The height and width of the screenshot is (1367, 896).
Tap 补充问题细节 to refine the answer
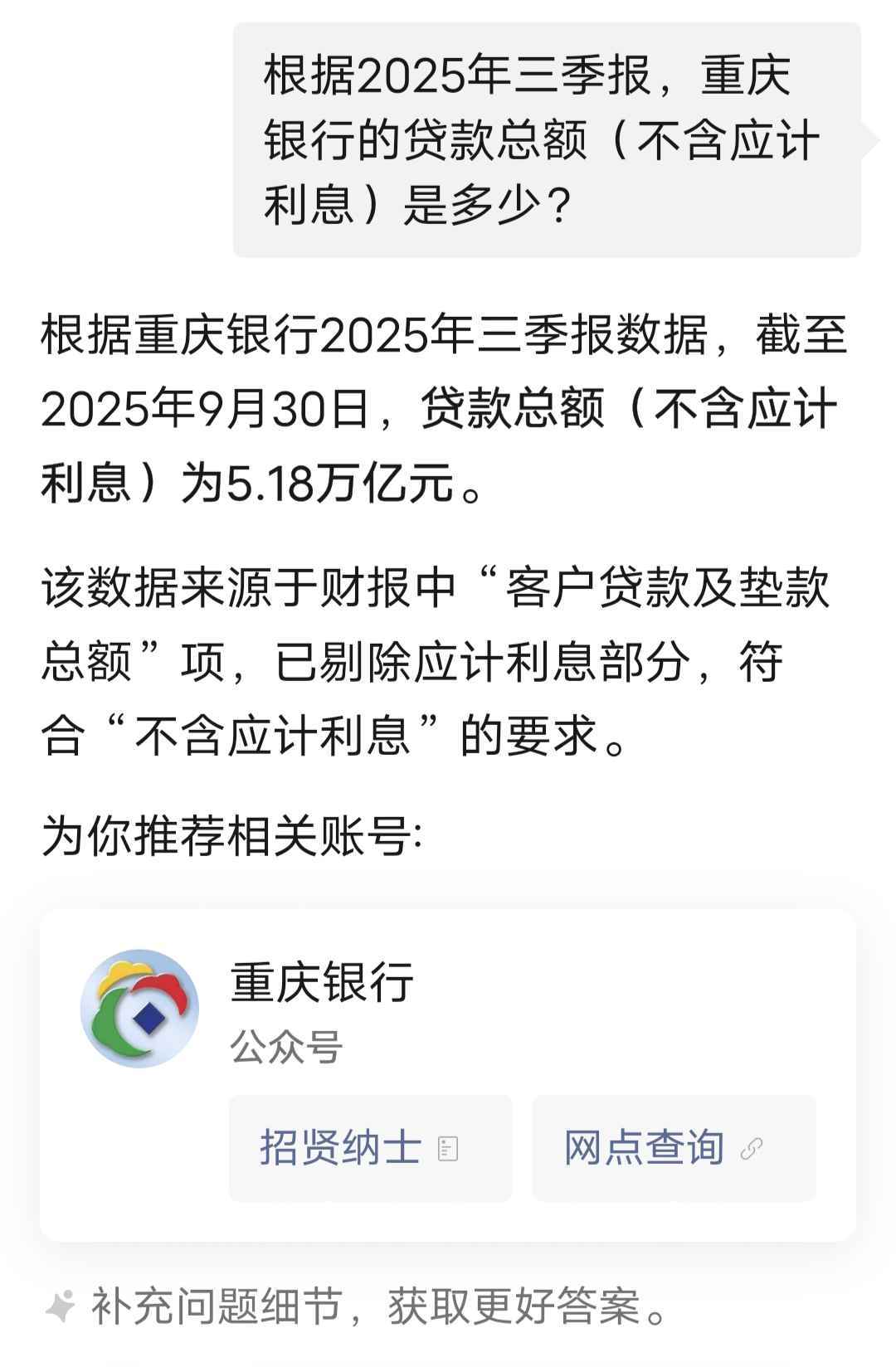(357, 1307)
